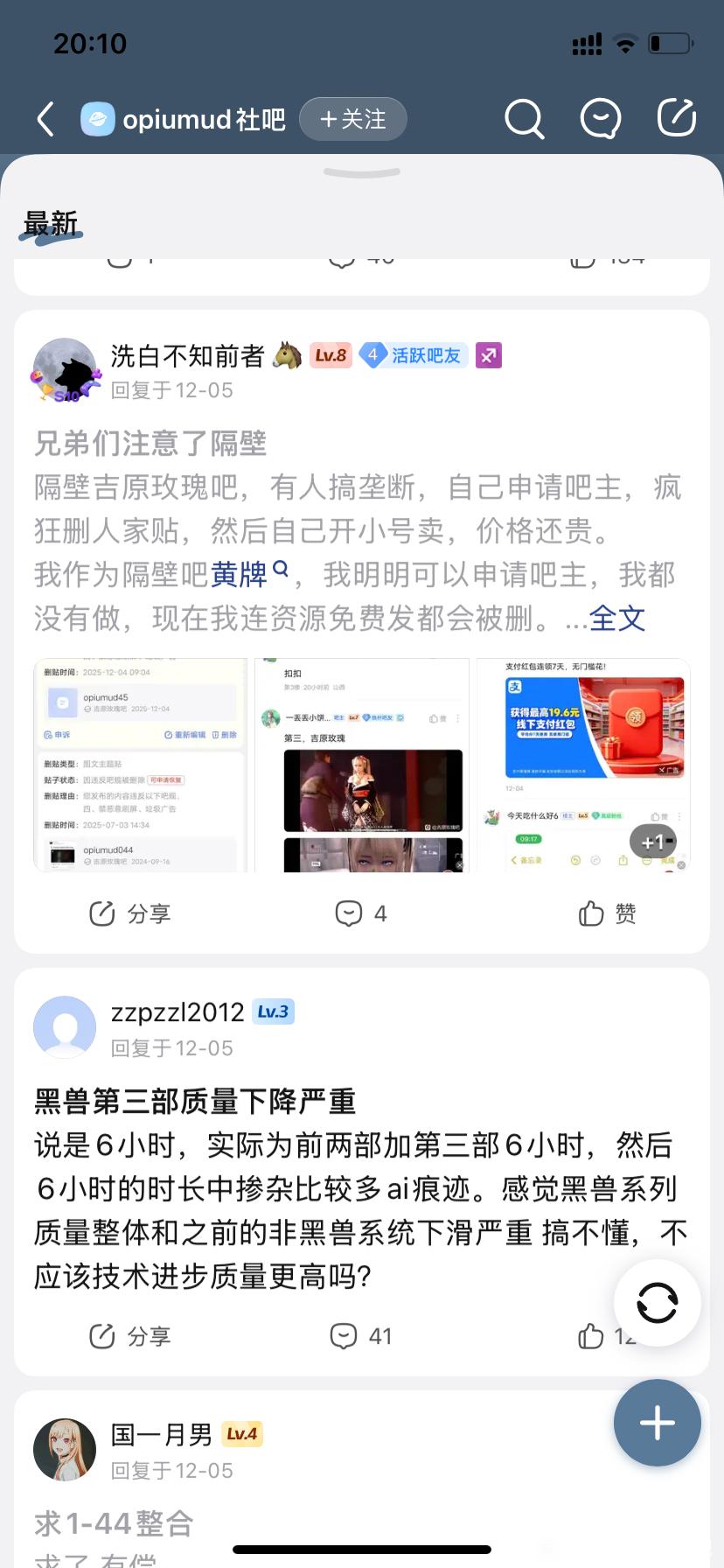Follow the bar with +关注
Image resolution: width=724 pixels, height=1568 pixels.
tap(353, 119)
